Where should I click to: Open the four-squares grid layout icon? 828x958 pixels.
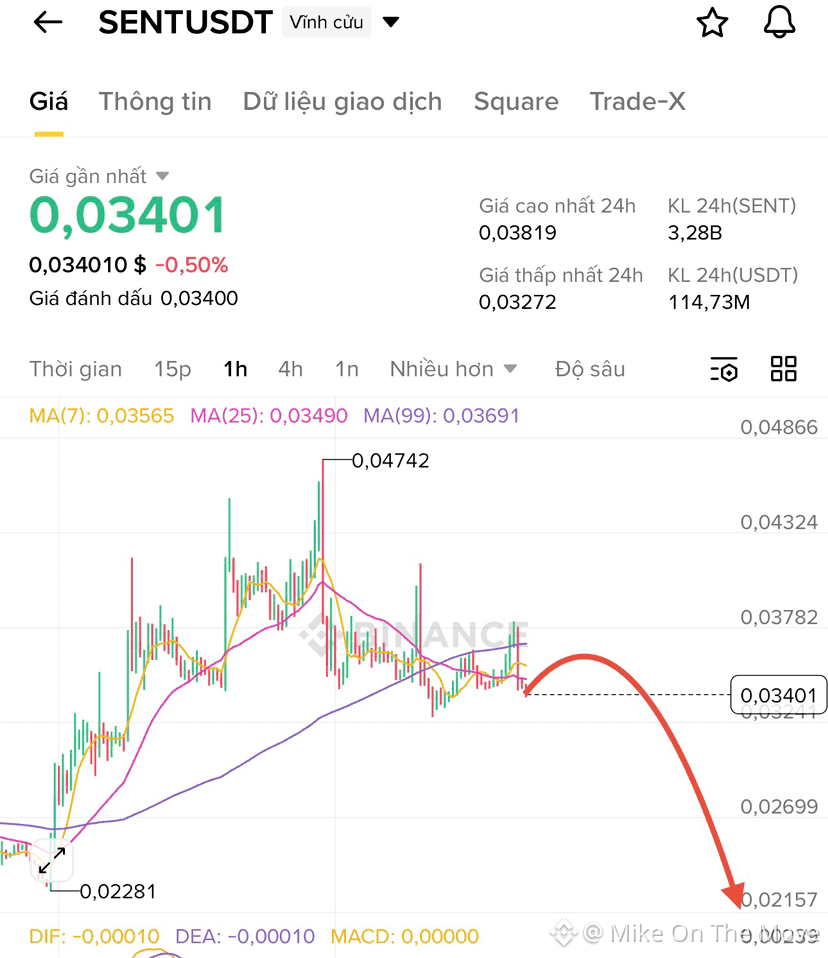(x=784, y=369)
